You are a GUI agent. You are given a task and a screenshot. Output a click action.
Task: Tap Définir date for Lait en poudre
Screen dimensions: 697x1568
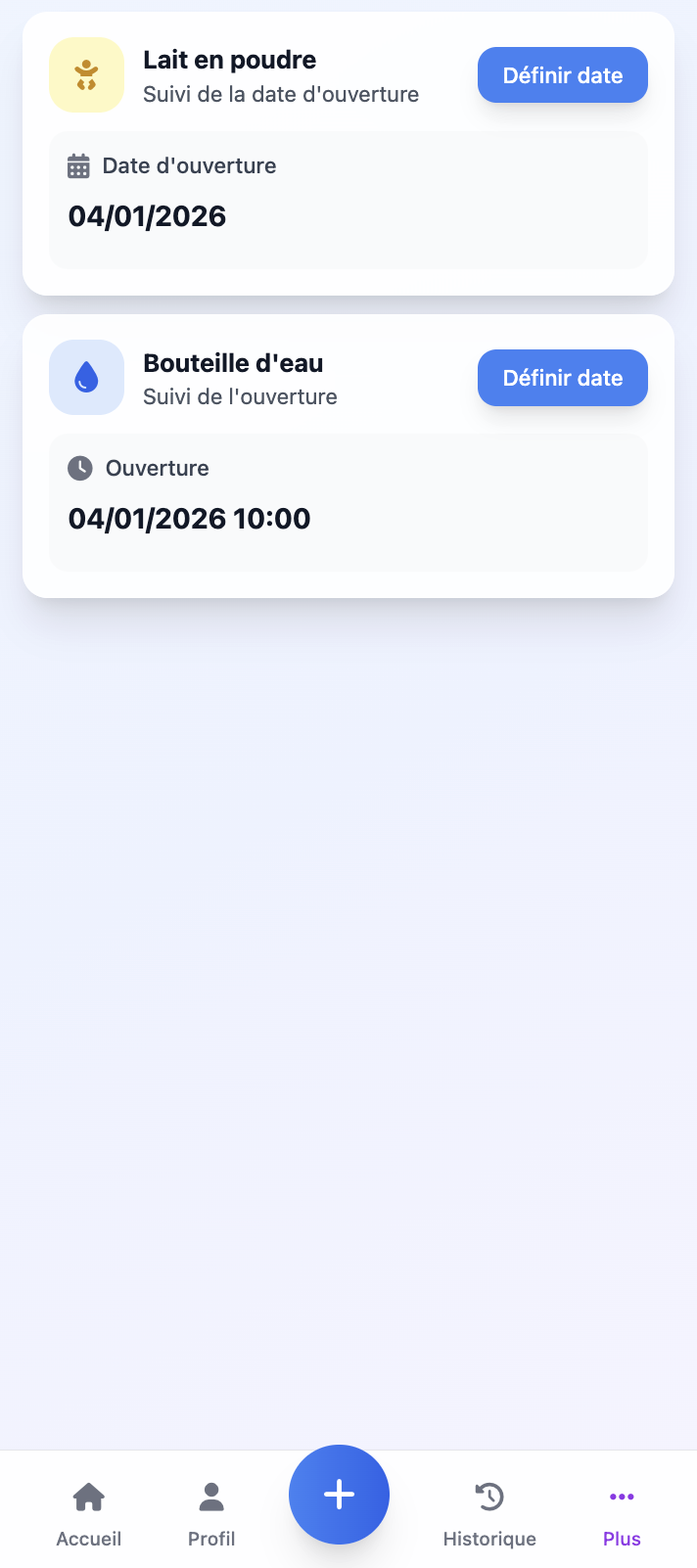pyautogui.click(x=562, y=75)
